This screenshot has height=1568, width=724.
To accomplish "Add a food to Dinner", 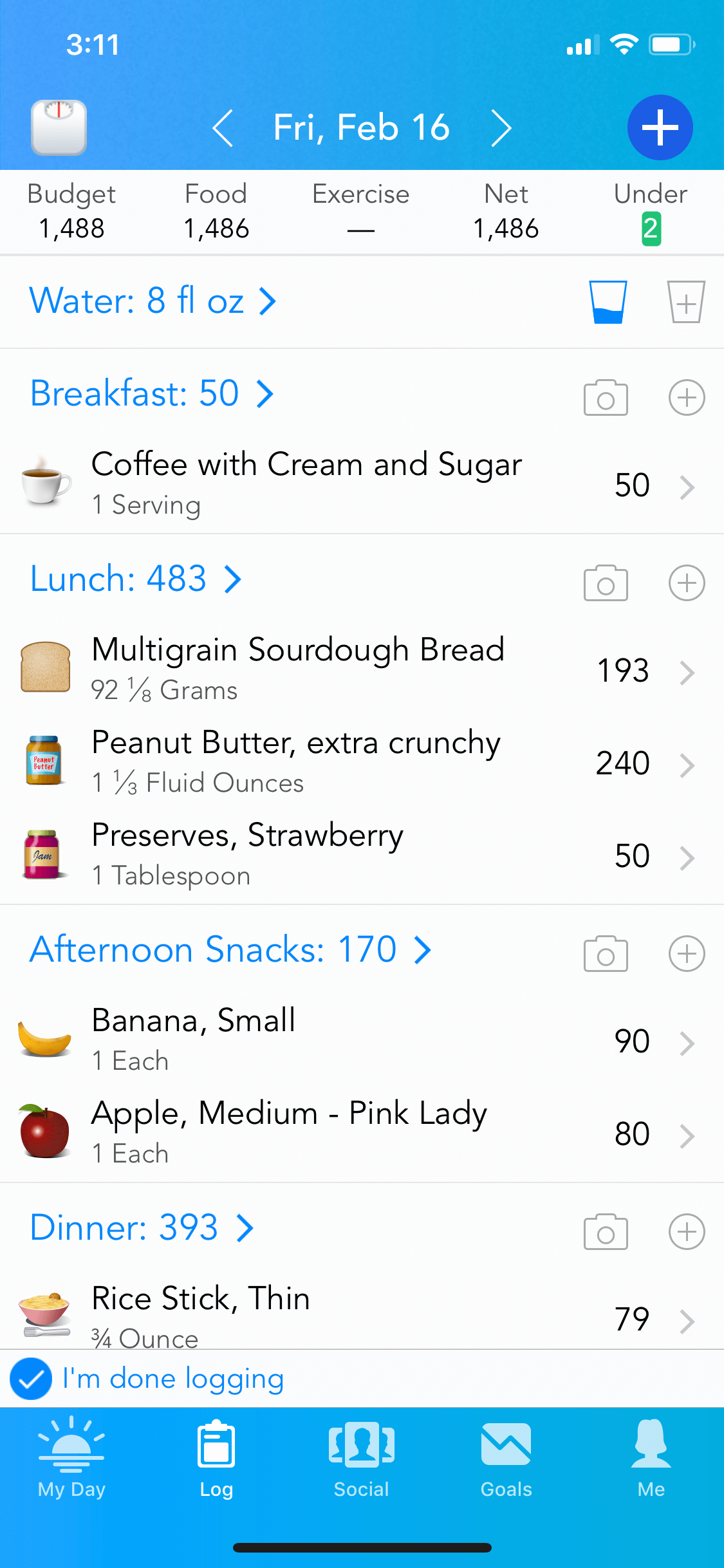I will click(x=687, y=1232).
